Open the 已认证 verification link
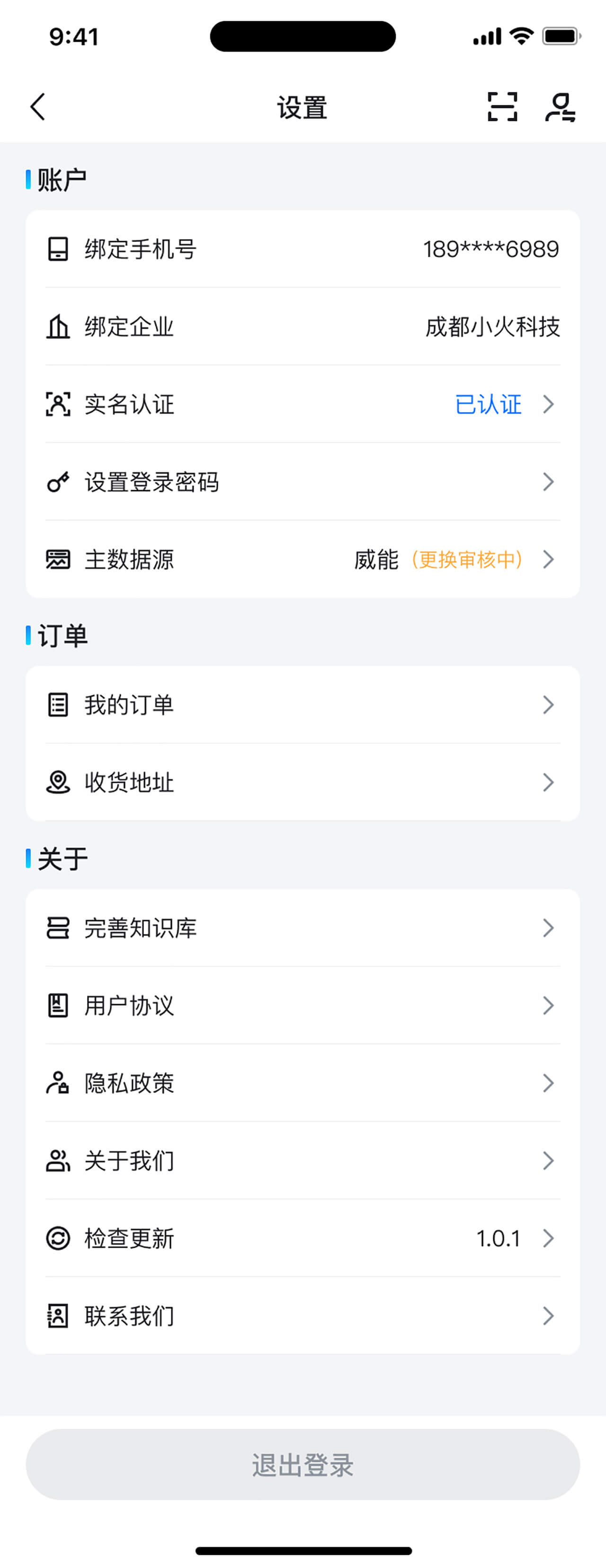Image resolution: width=606 pixels, height=1568 pixels. (489, 404)
